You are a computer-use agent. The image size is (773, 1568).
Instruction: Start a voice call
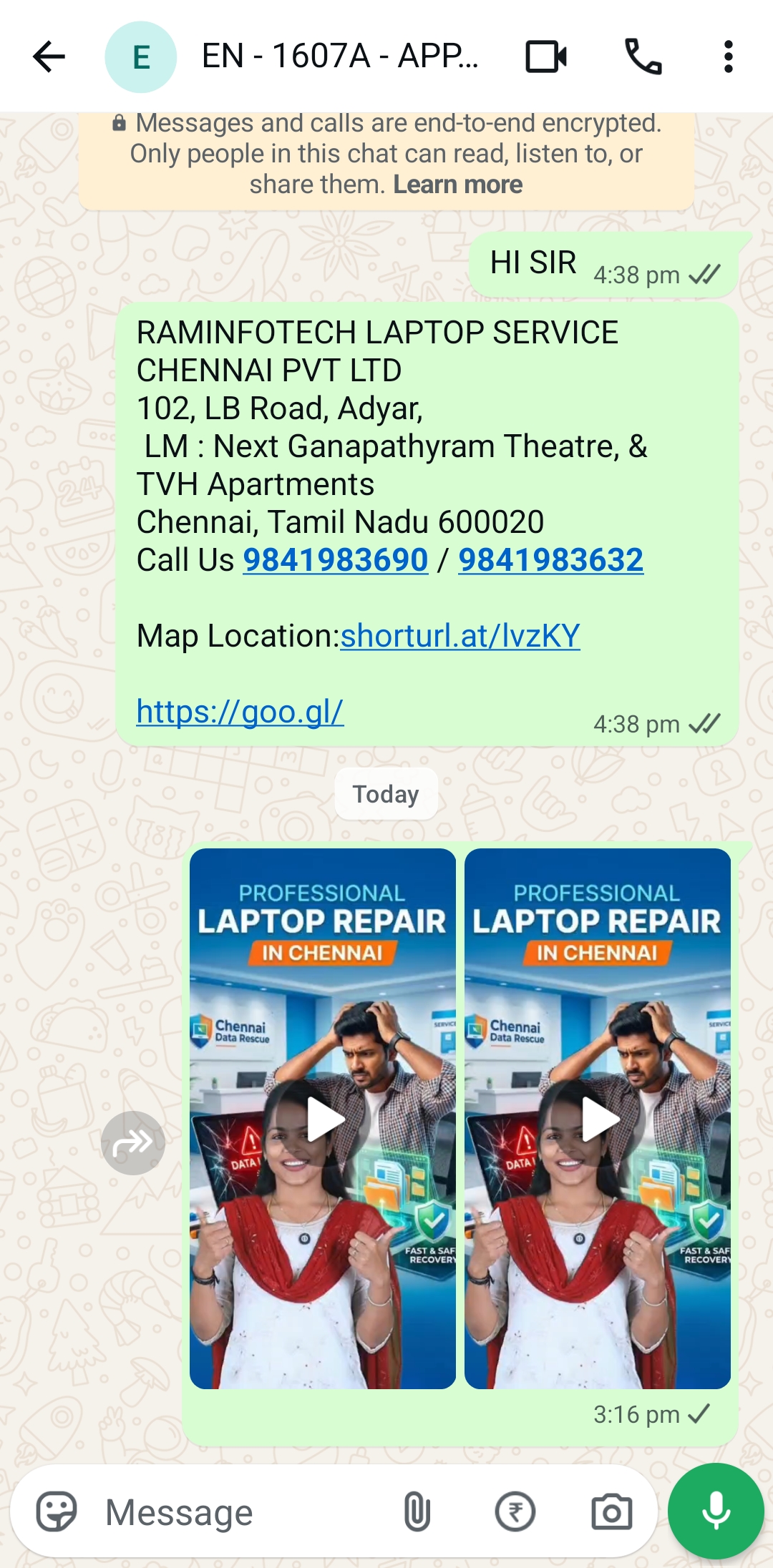click(643, 57)
